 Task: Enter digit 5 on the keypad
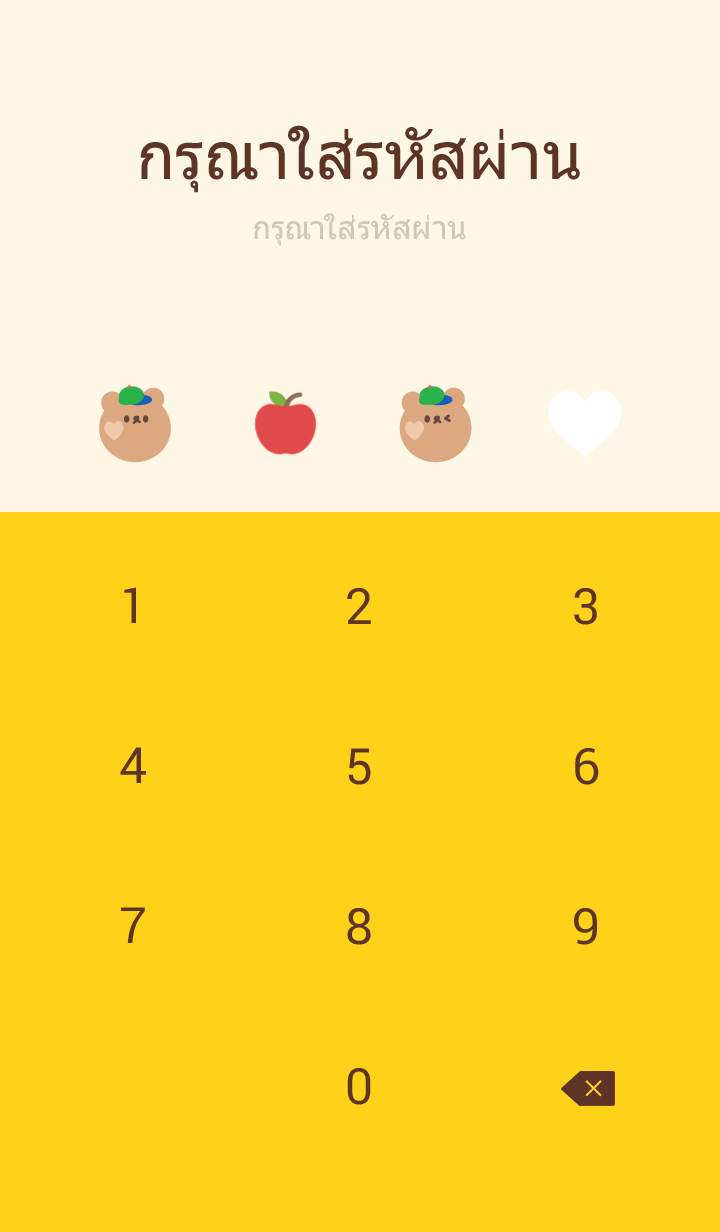pyautogui.click(x=359, y=767)
